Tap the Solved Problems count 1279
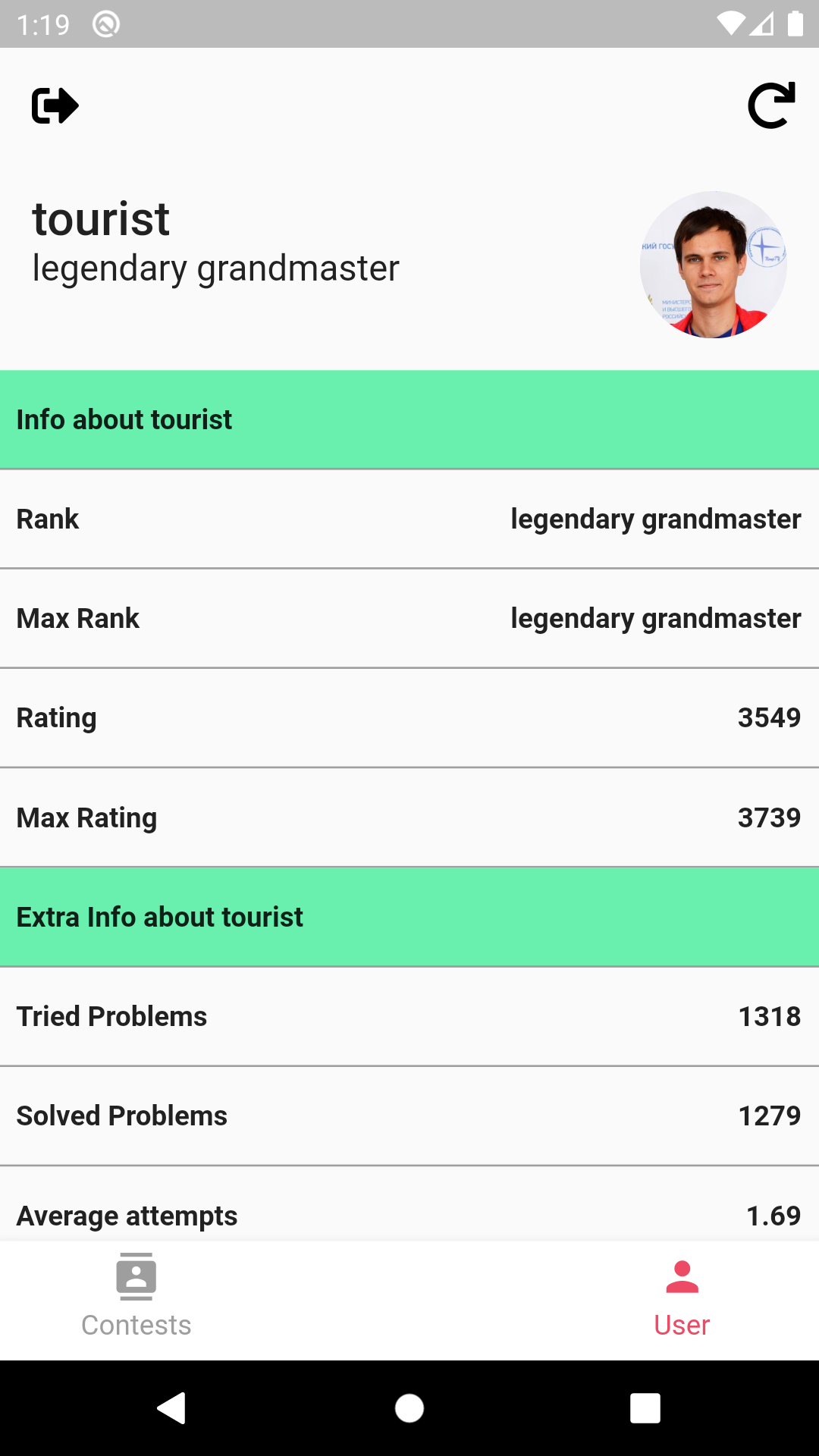The width and height of the screenshot is (819, 1456). pyautogui.click(x=769, y=1115)
